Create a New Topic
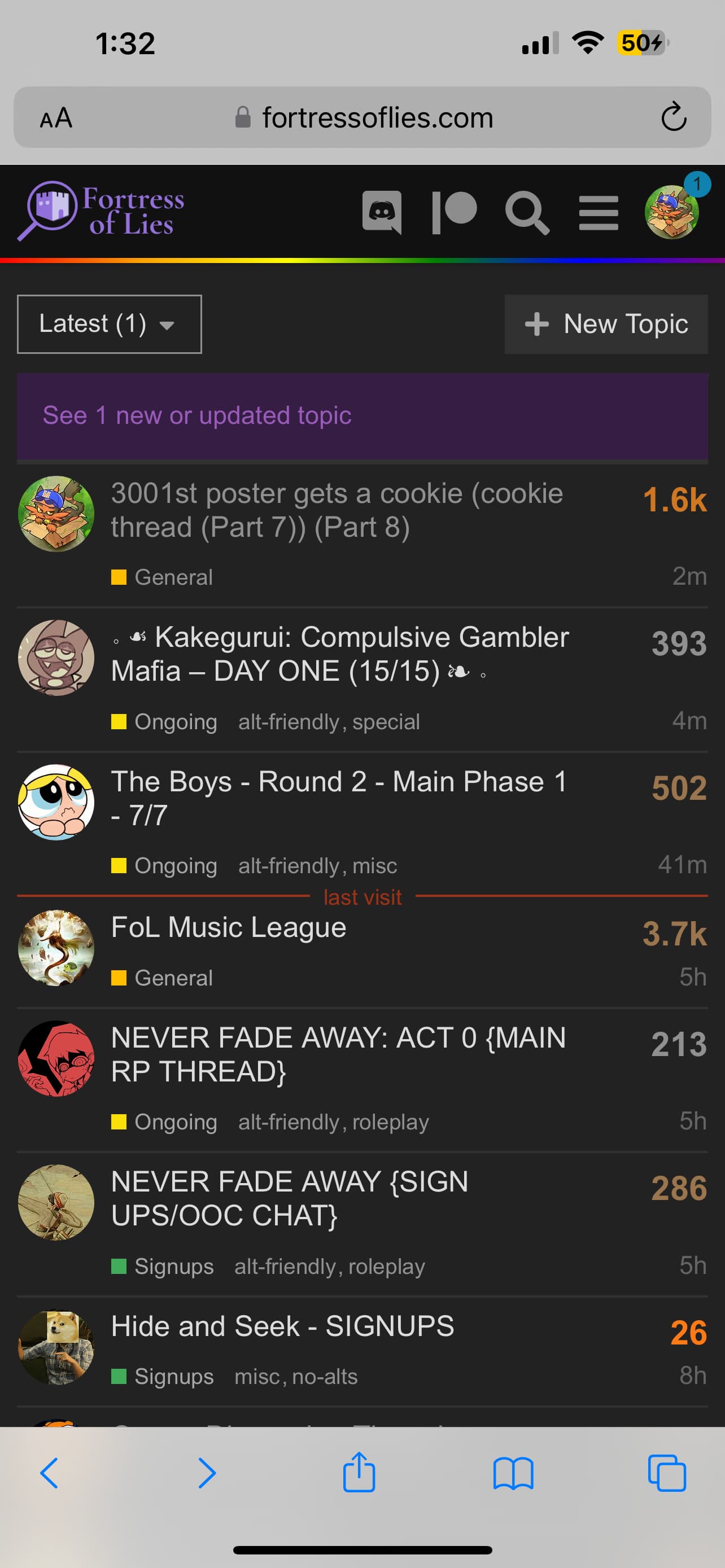 [606, 324]
